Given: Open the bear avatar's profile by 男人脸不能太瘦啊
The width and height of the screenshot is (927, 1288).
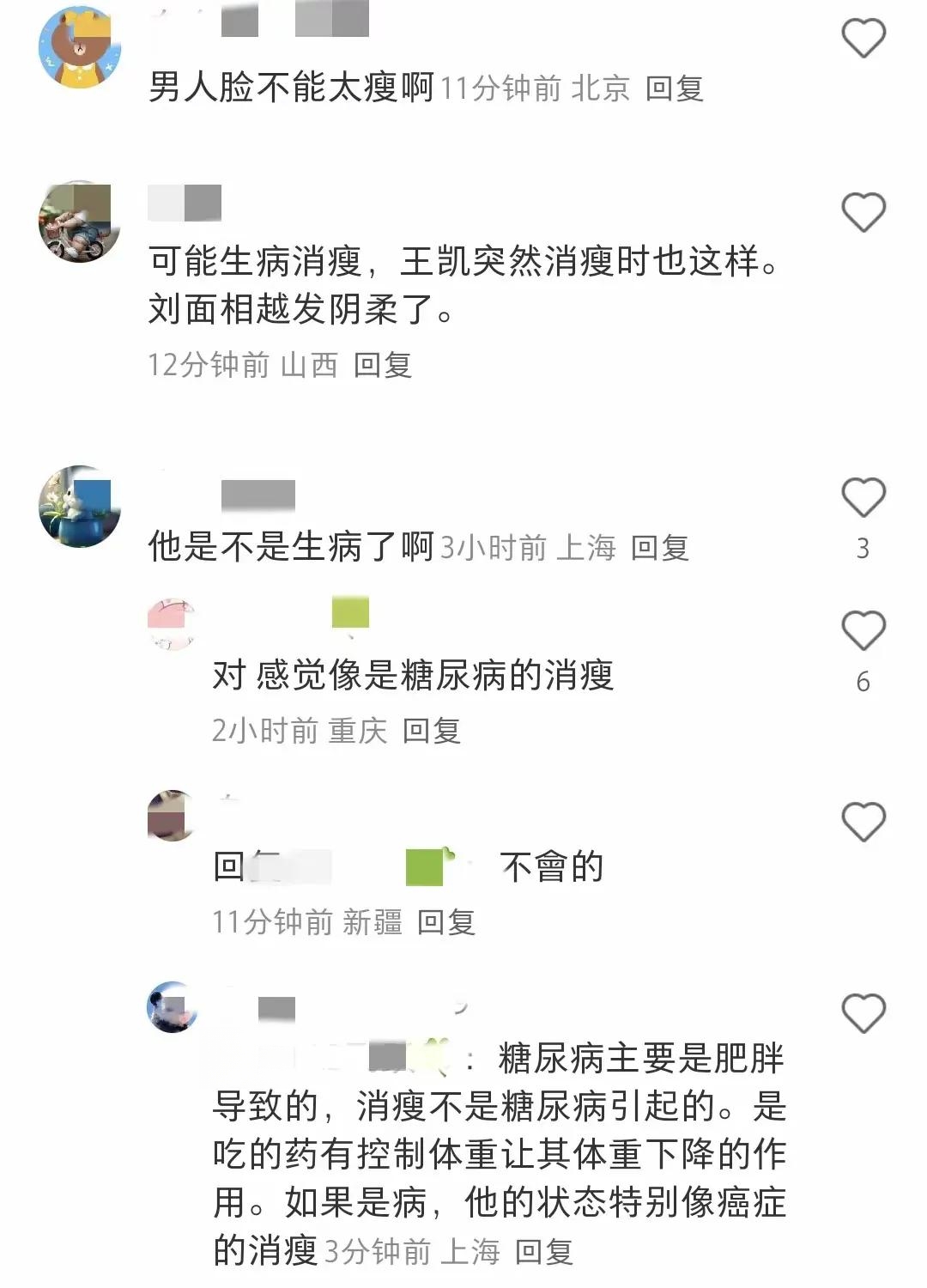Looking at the screenshot, I should click(80, 47).
